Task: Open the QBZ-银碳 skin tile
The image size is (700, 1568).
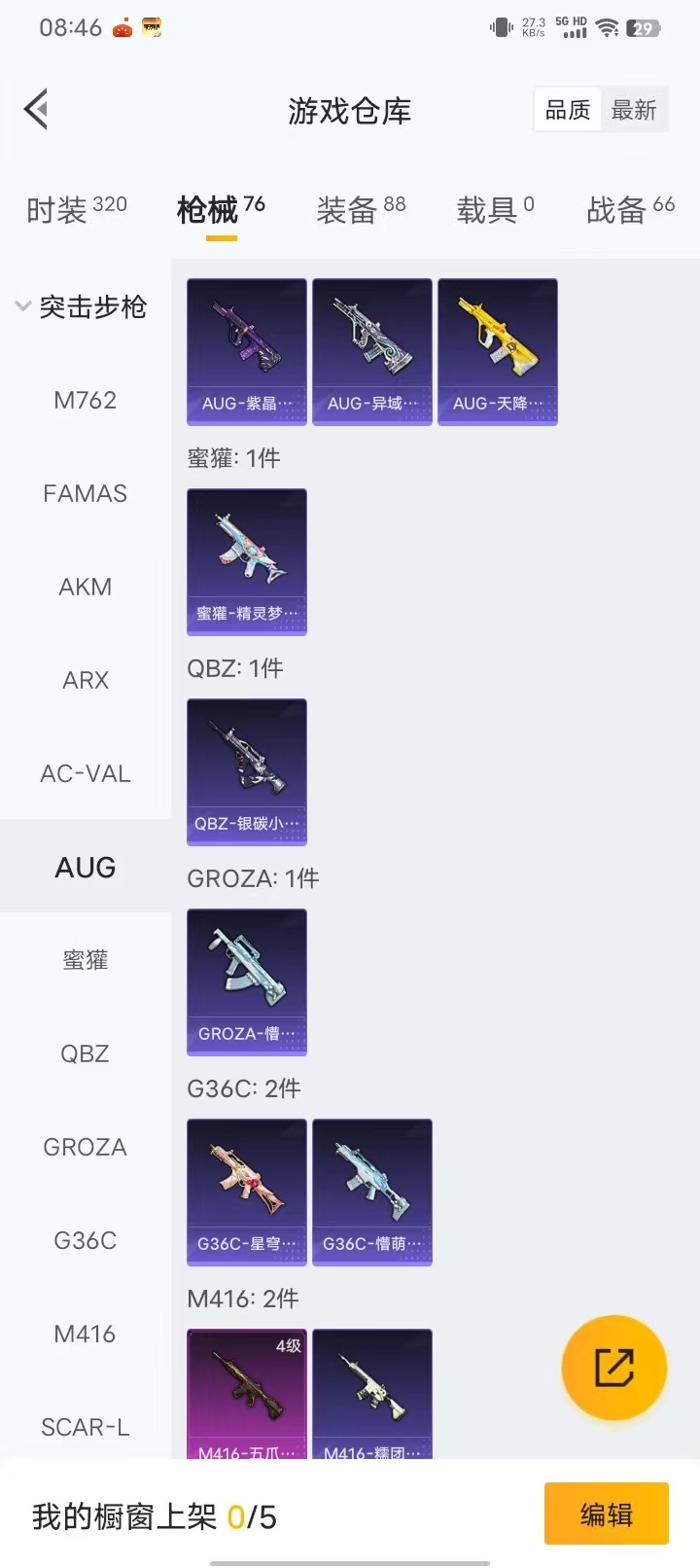Action: click(247, 772)
